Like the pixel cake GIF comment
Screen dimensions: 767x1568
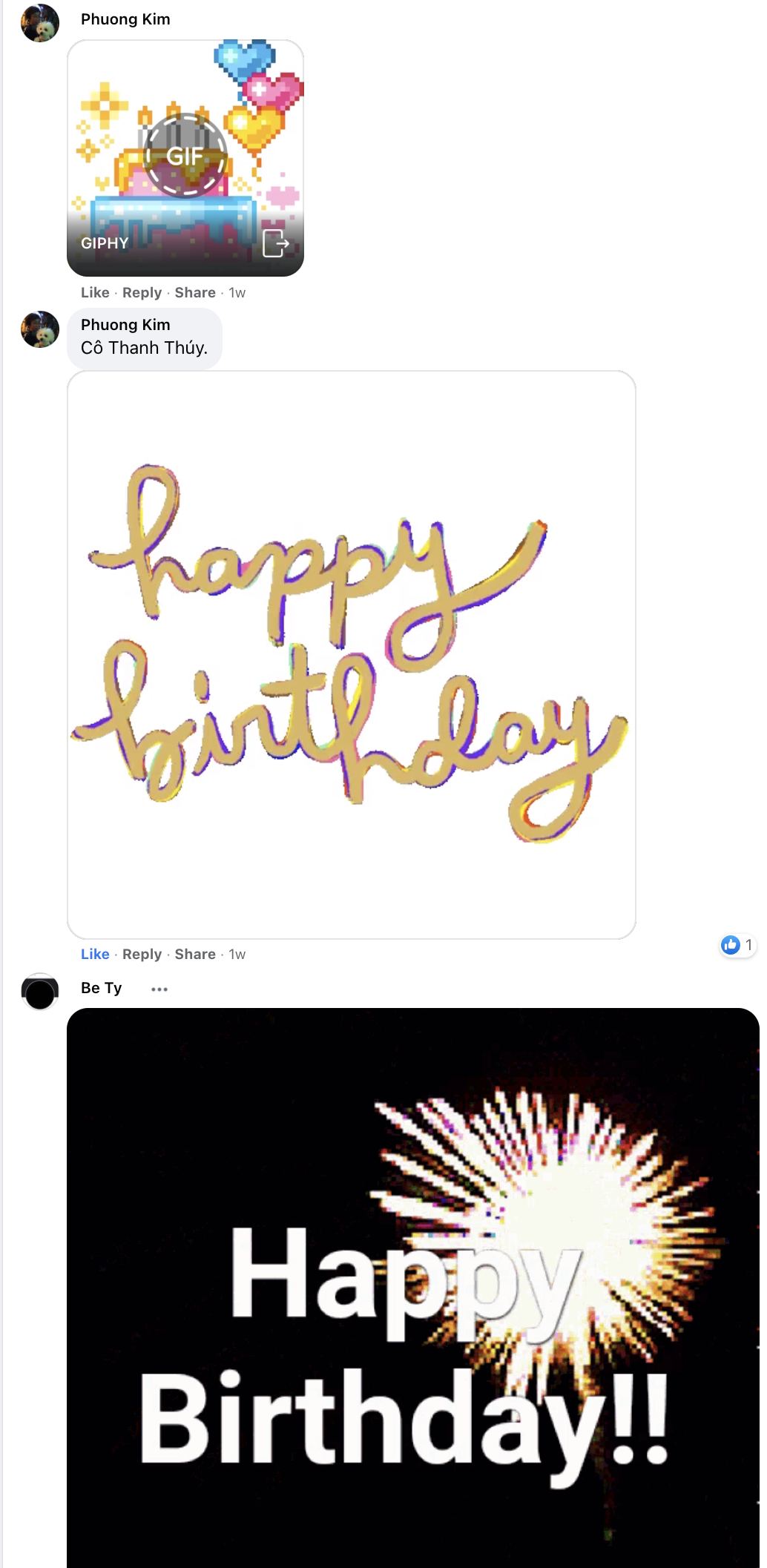pos(95,292)
